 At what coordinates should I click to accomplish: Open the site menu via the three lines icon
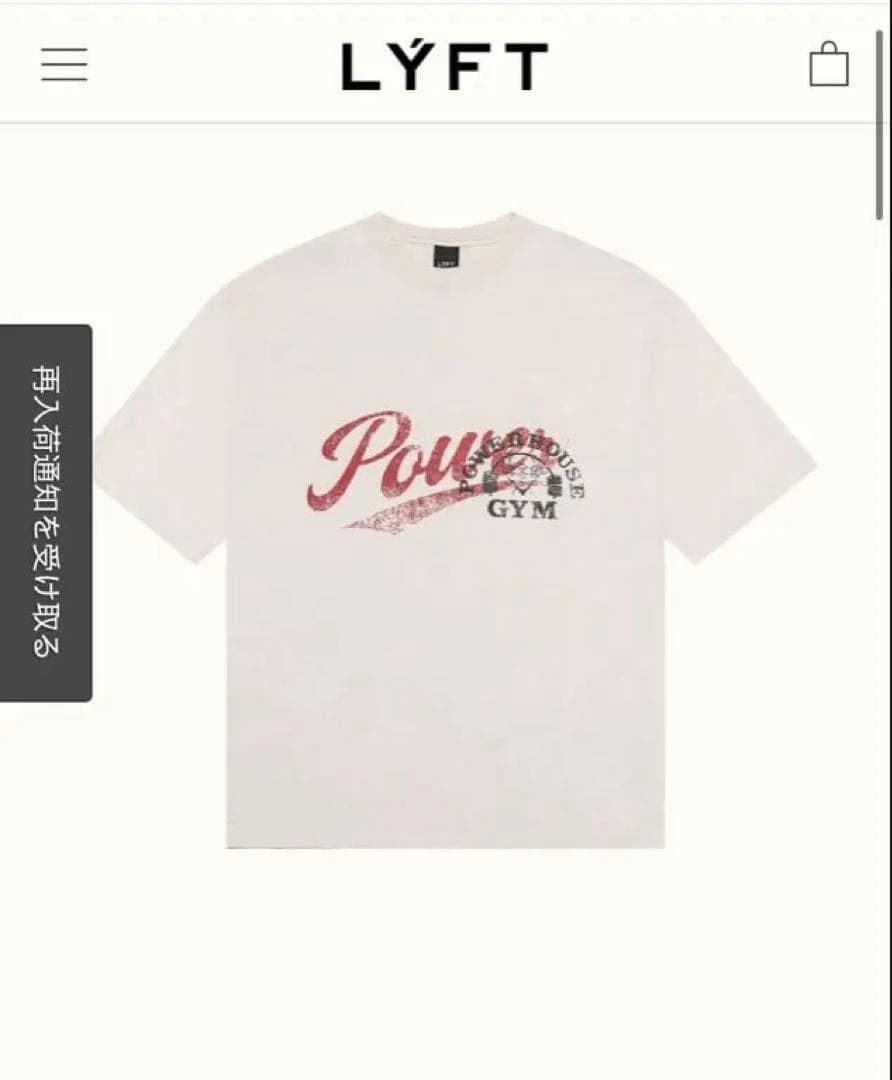click(63, 64)
